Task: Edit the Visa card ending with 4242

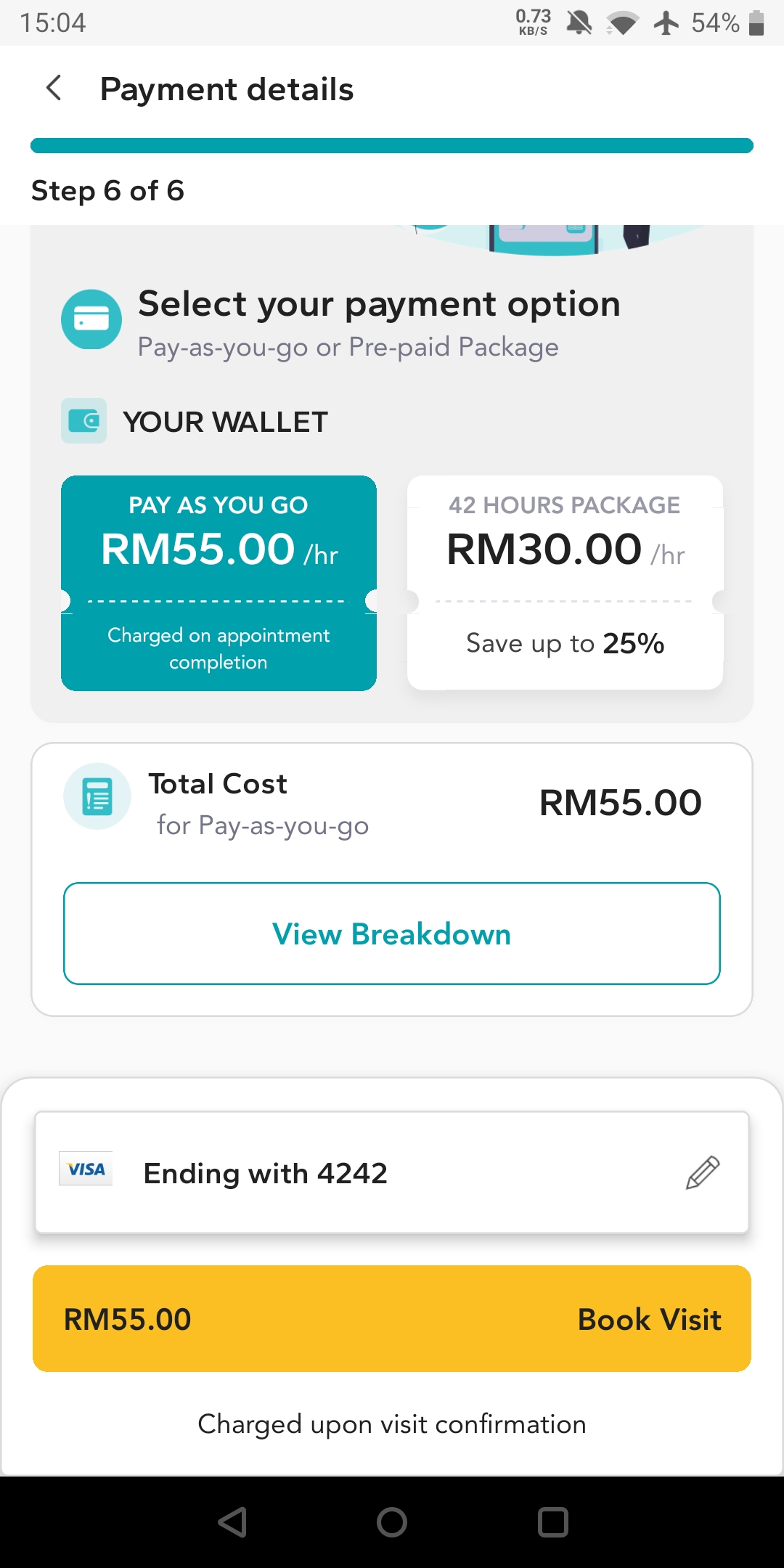Action: point(702,1172)
